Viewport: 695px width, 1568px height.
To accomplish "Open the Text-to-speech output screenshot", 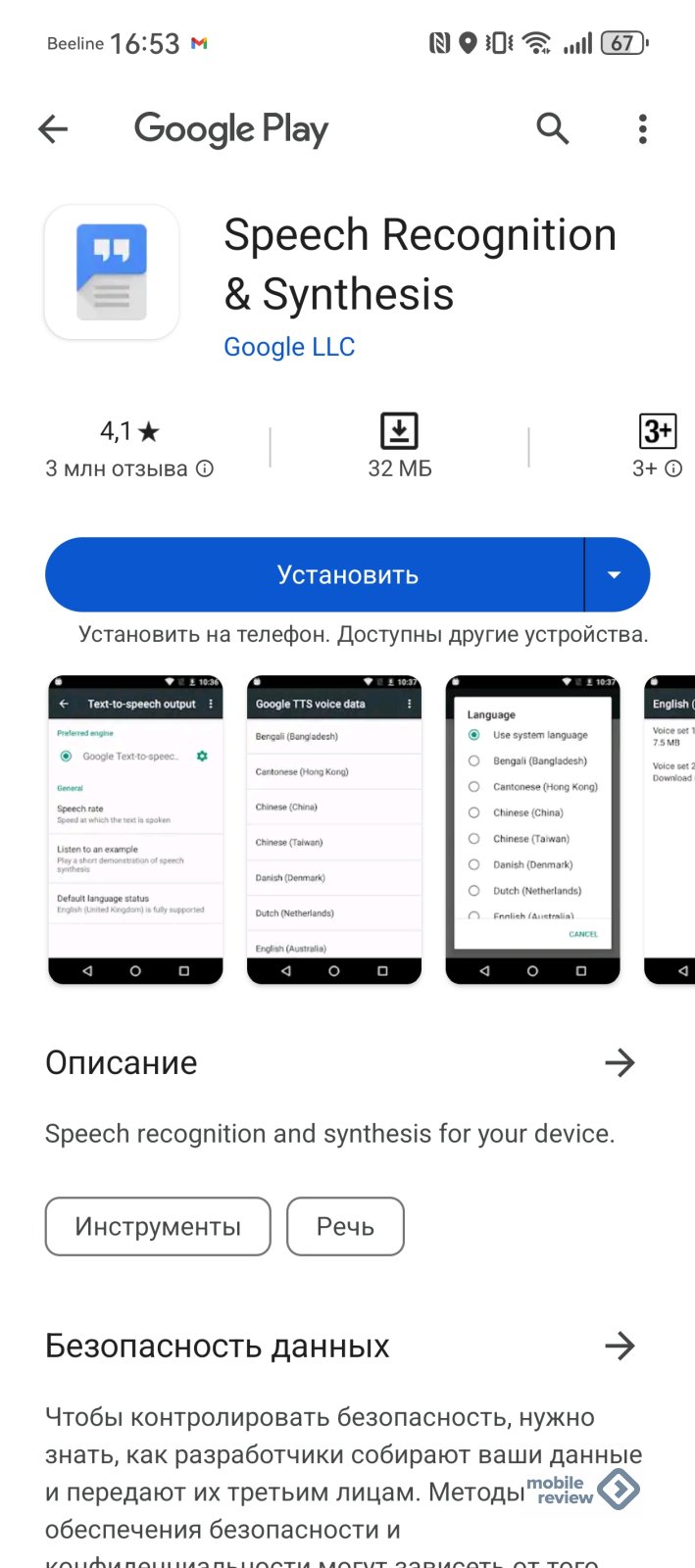I will [x=135, y=829].
